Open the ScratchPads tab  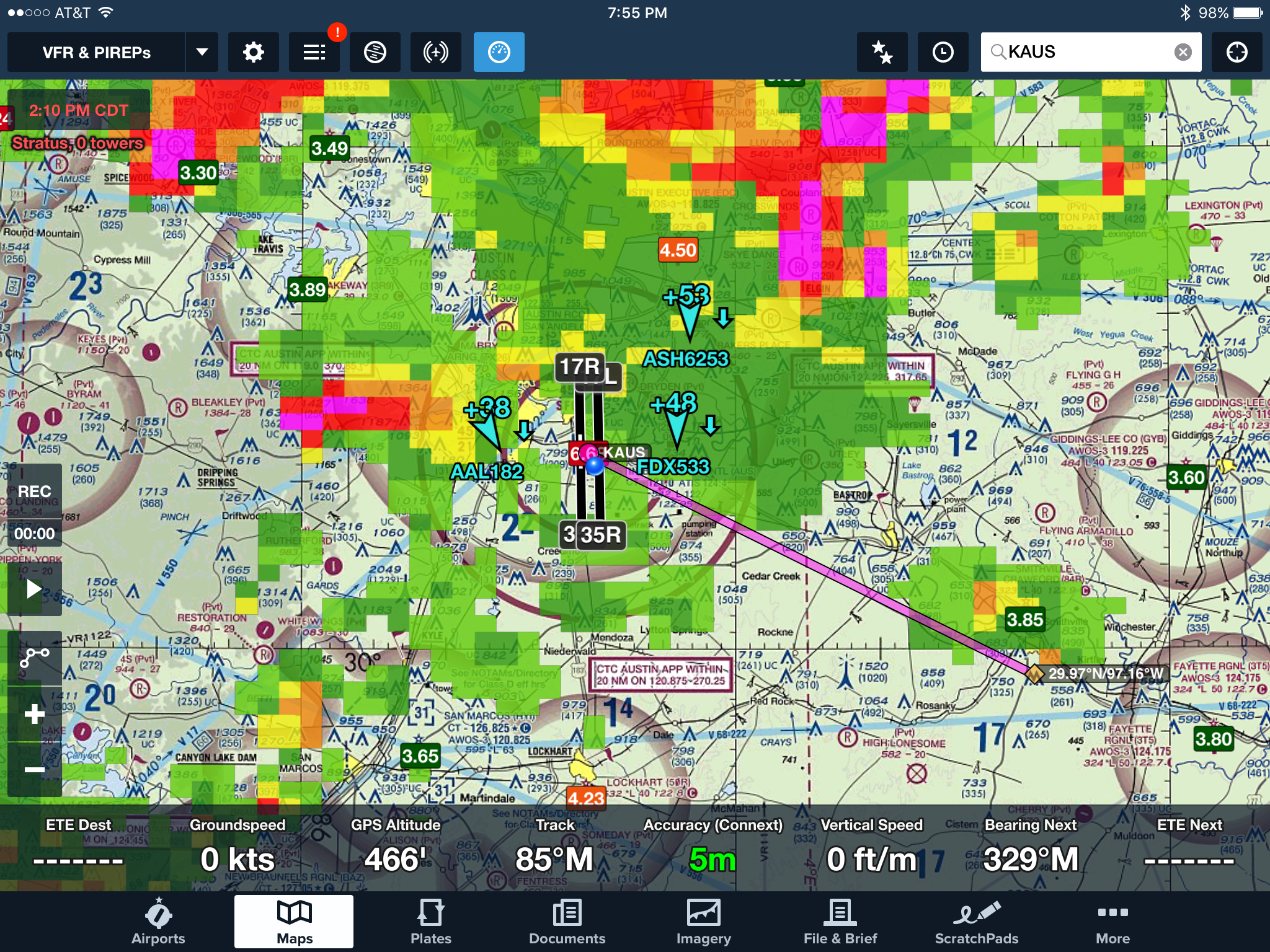976,922
